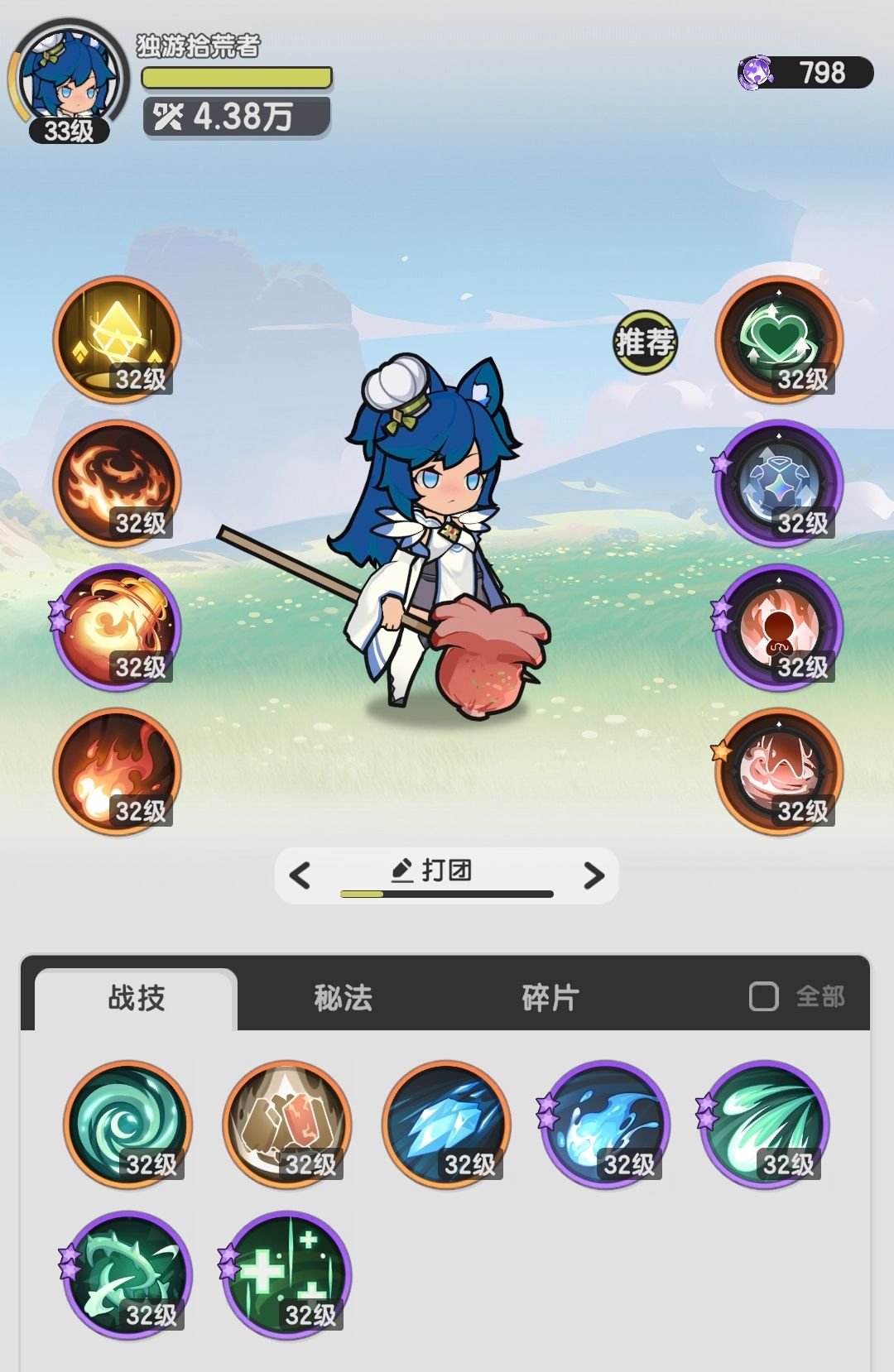894x1372 pixels.
Task: Tap the blue ice shard skill in the panel
Action: coord(447,1123)
